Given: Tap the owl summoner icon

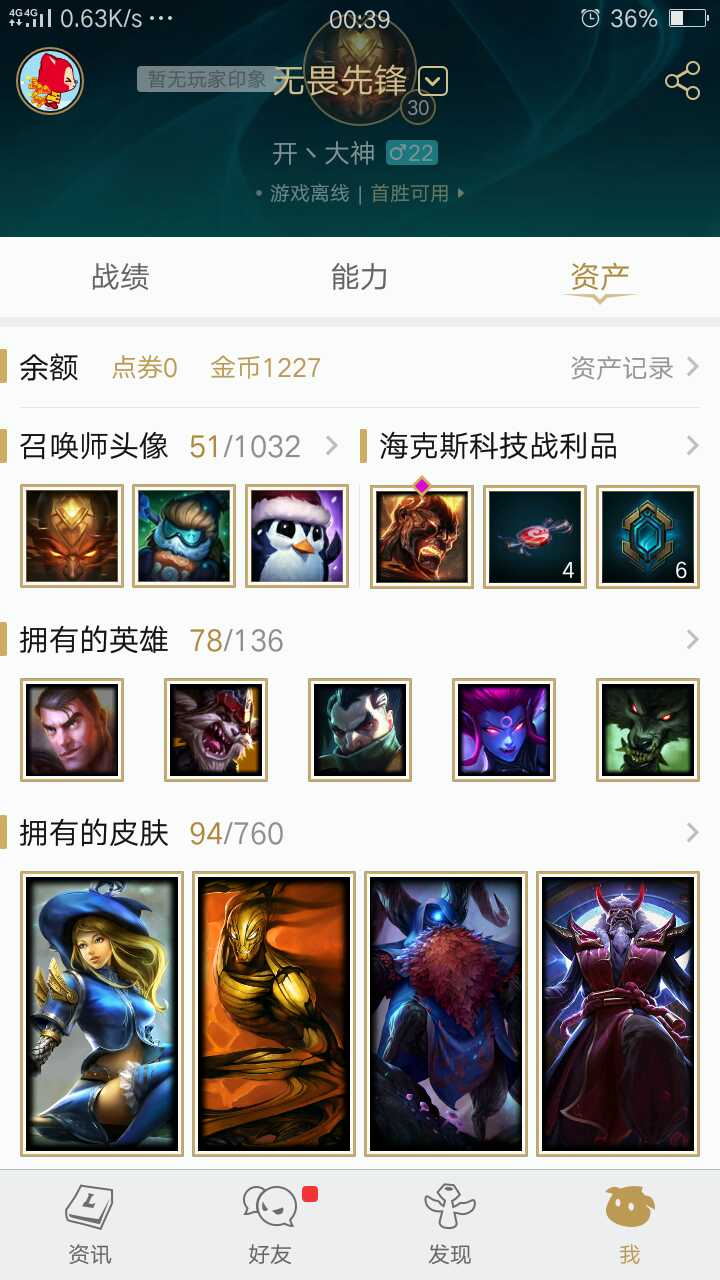Looking at the screenshot, I should [x=183, y=536].
